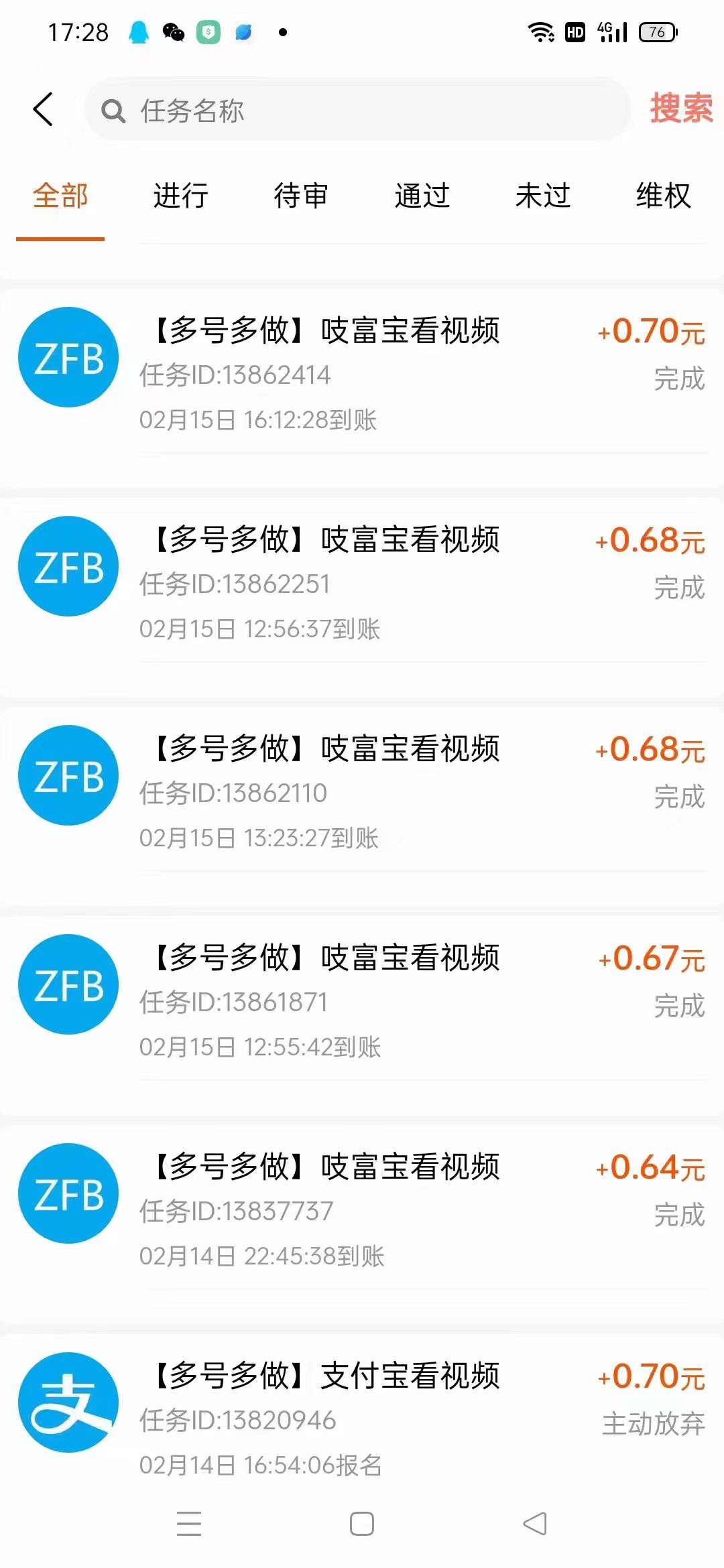Go to home via system home button
724x1568 pixels.
(x=362, y=1524)
